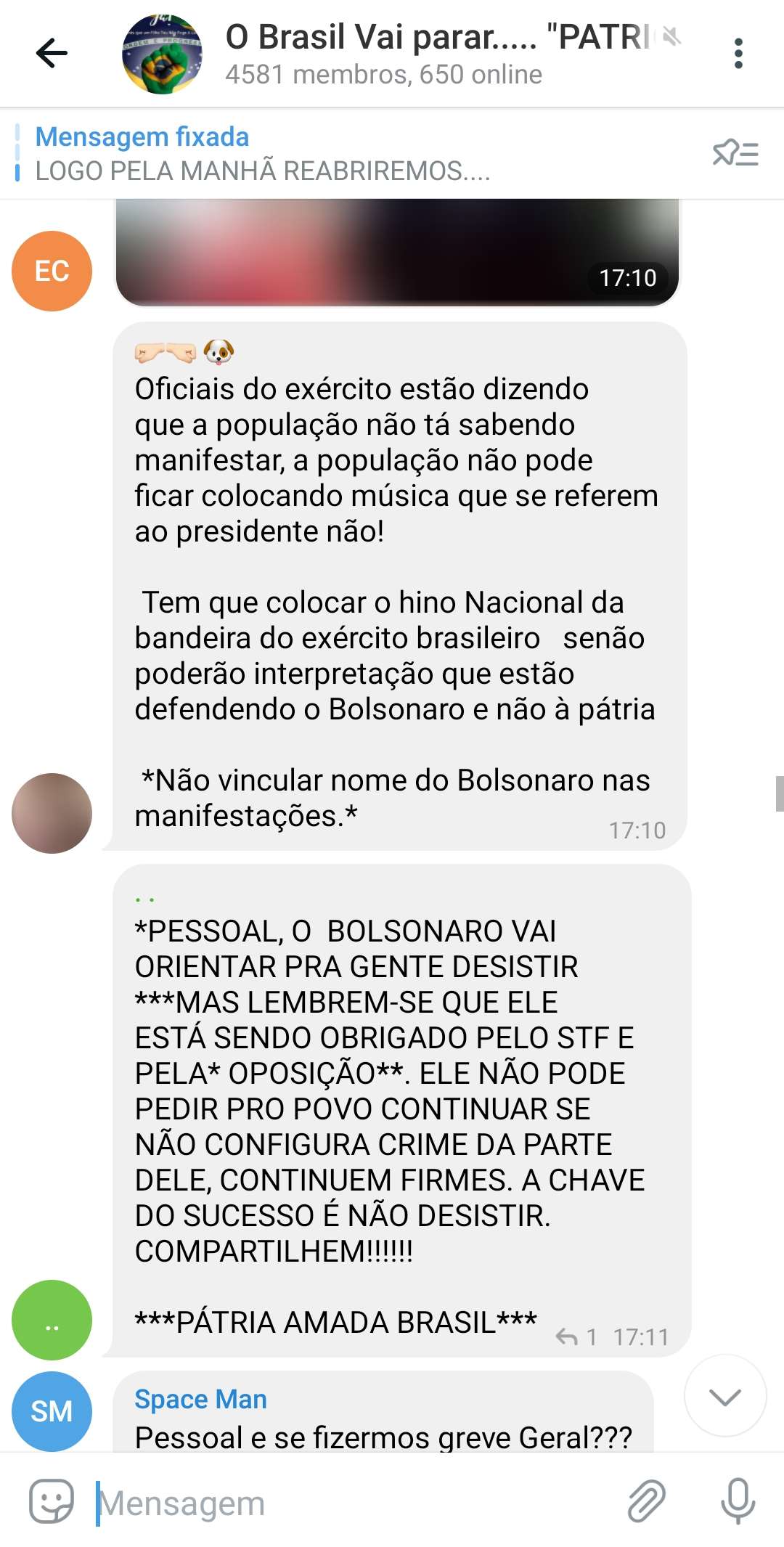Focus the Mensagem text field

pos(348,1503)
